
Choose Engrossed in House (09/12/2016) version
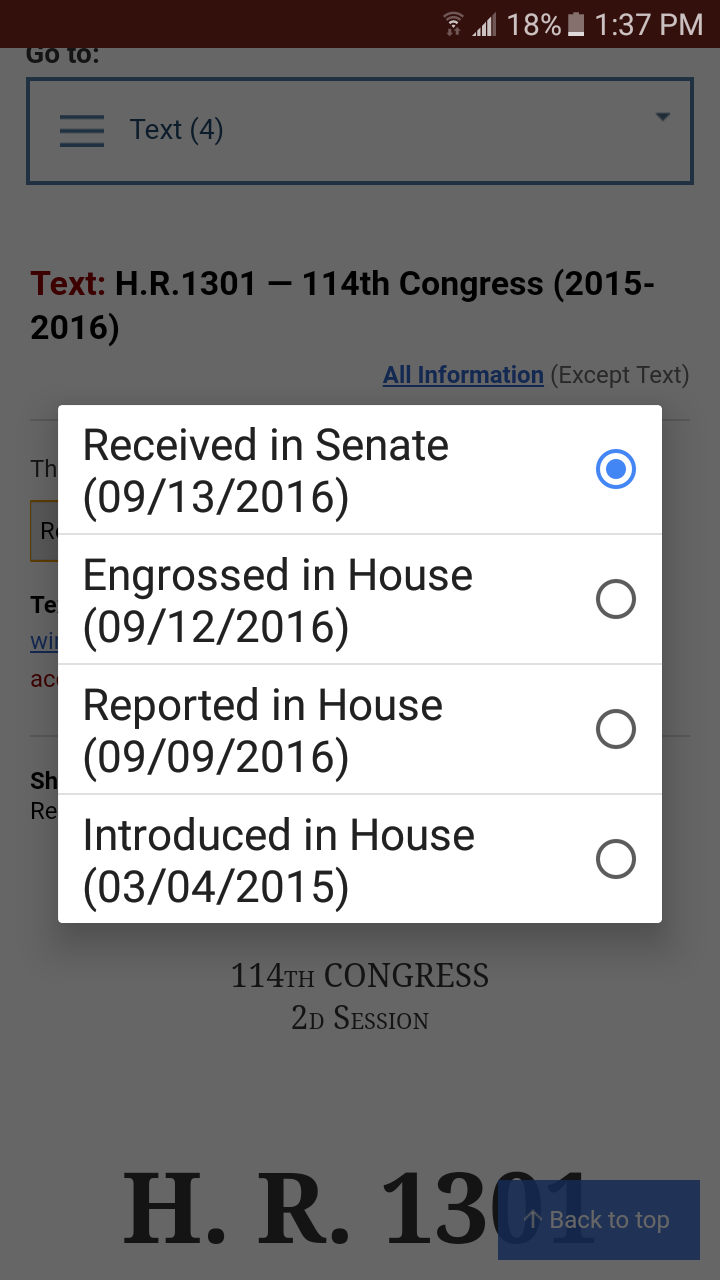pos(360,600)
